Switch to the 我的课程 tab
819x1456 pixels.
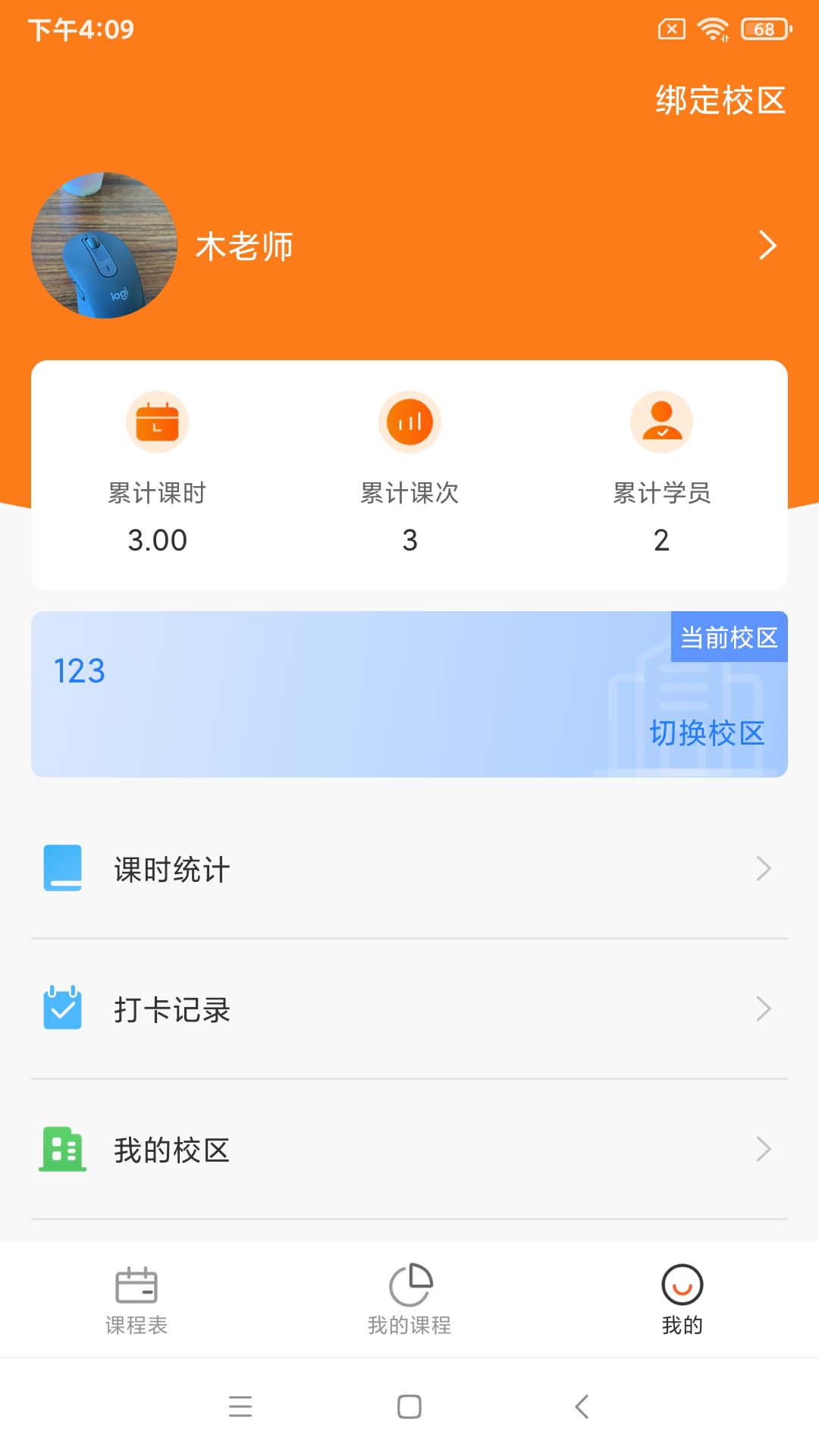point(409,1298)
